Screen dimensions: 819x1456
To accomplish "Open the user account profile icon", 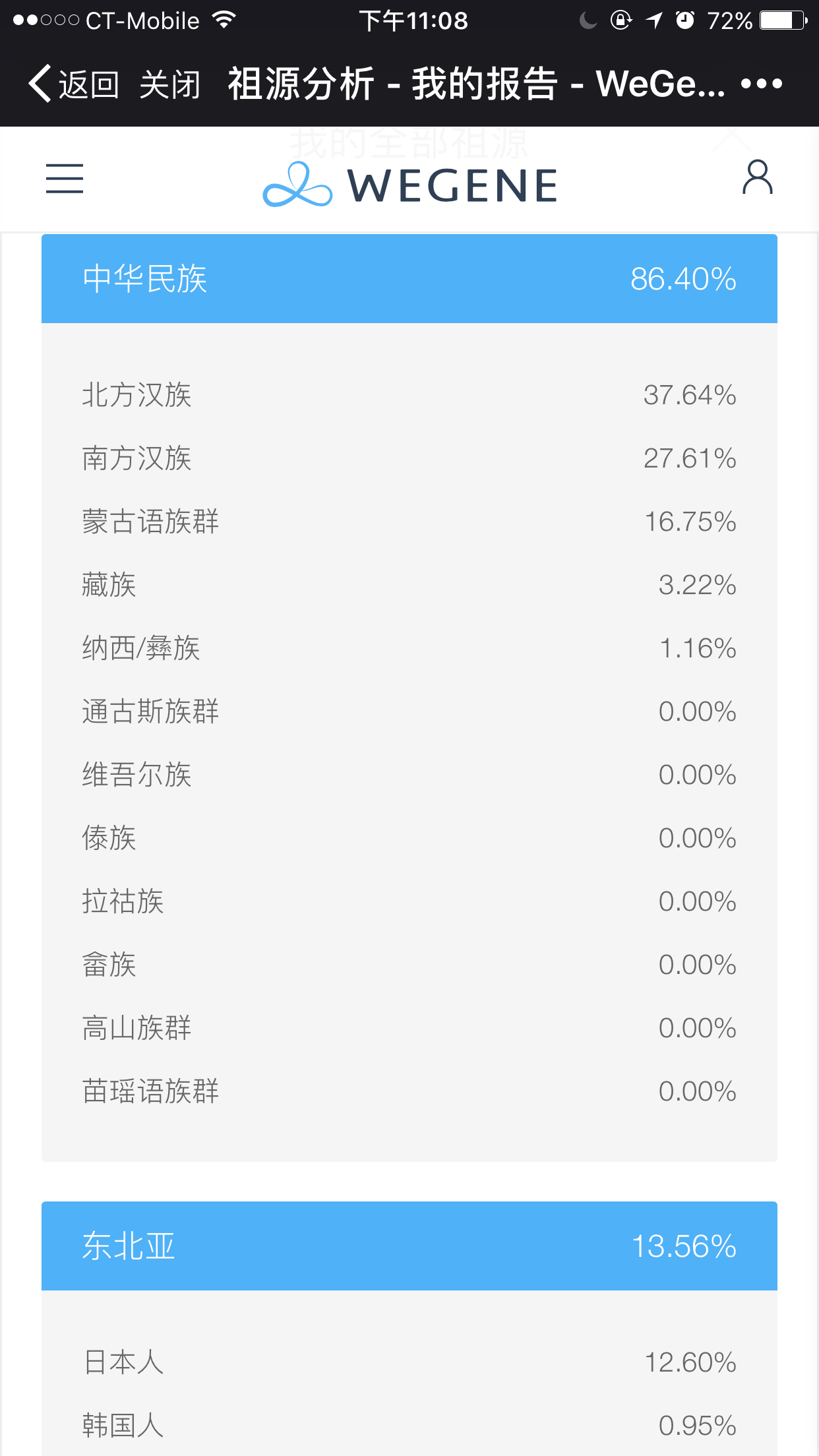I will (x=757, y=178).
